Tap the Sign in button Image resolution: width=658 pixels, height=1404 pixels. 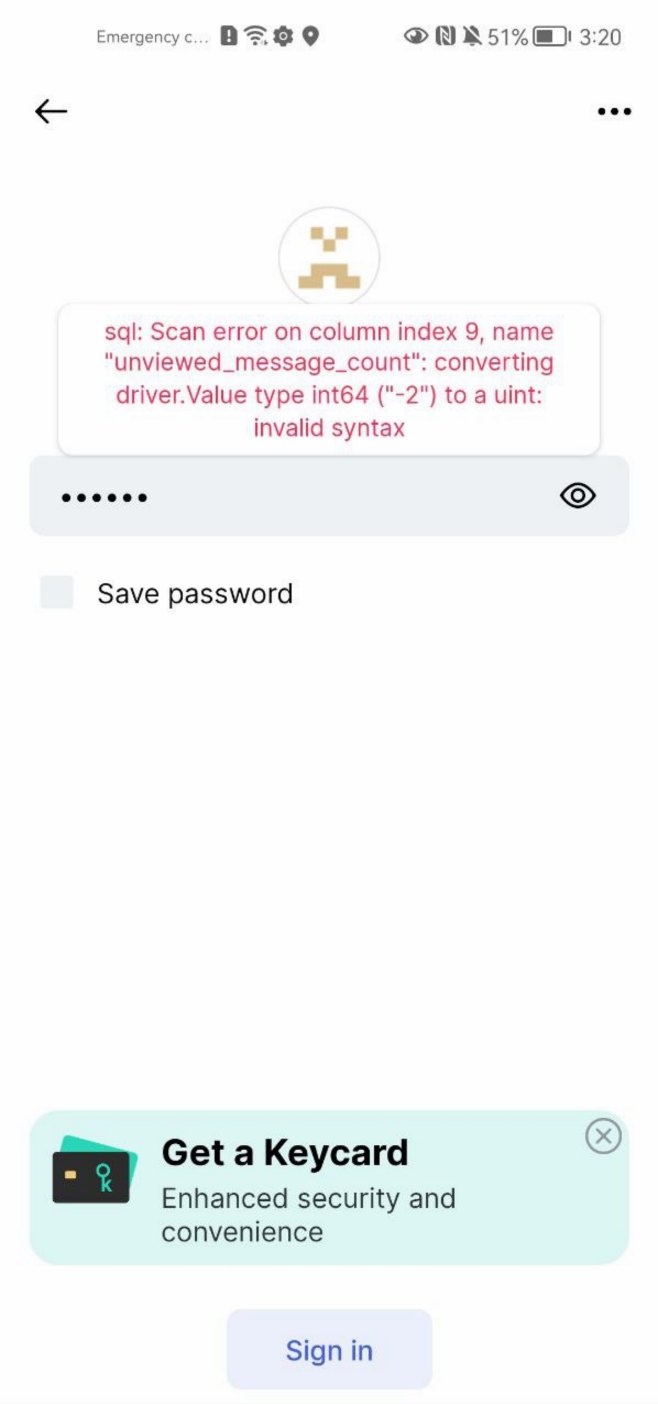pos(329,1350)
